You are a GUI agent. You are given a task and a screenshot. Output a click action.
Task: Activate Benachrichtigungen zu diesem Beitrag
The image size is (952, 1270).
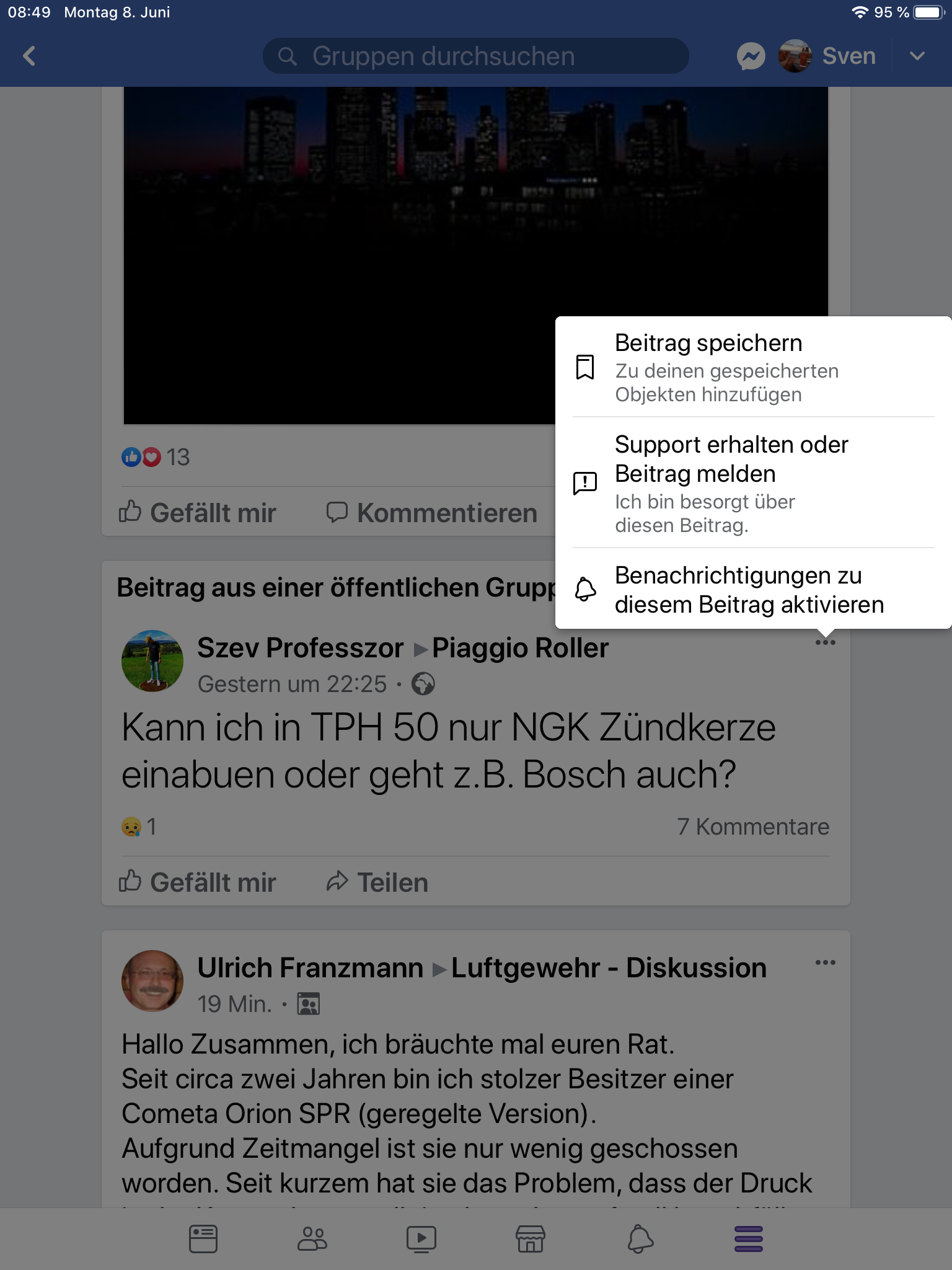click(753, 589)
